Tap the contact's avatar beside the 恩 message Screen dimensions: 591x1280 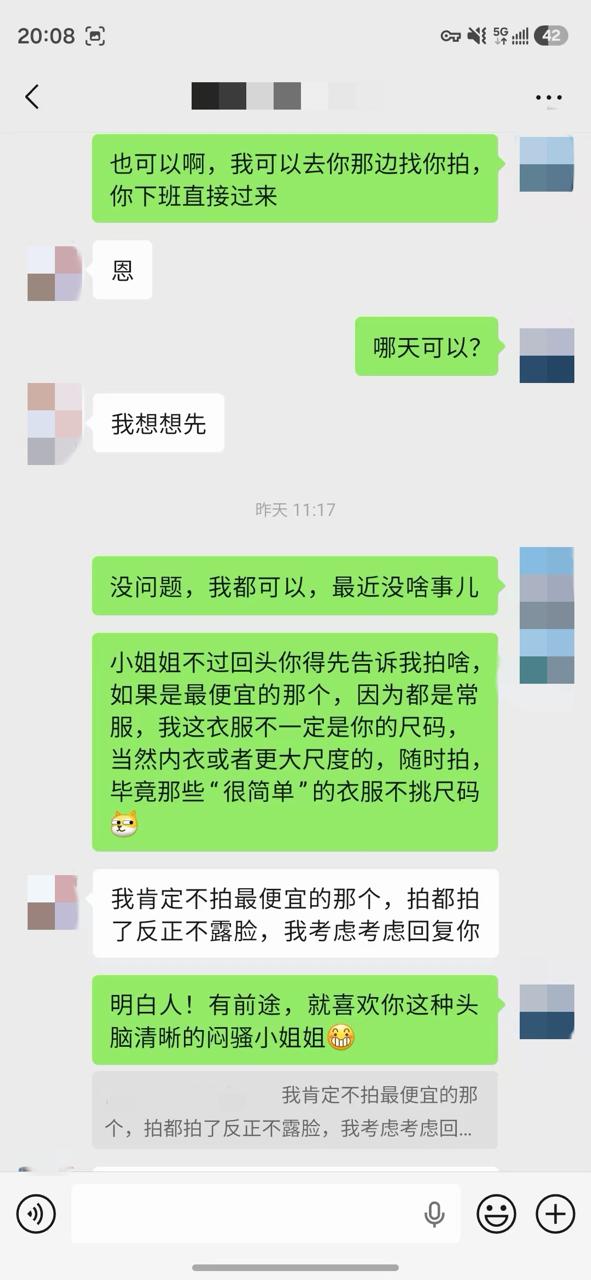pos(54,273)
